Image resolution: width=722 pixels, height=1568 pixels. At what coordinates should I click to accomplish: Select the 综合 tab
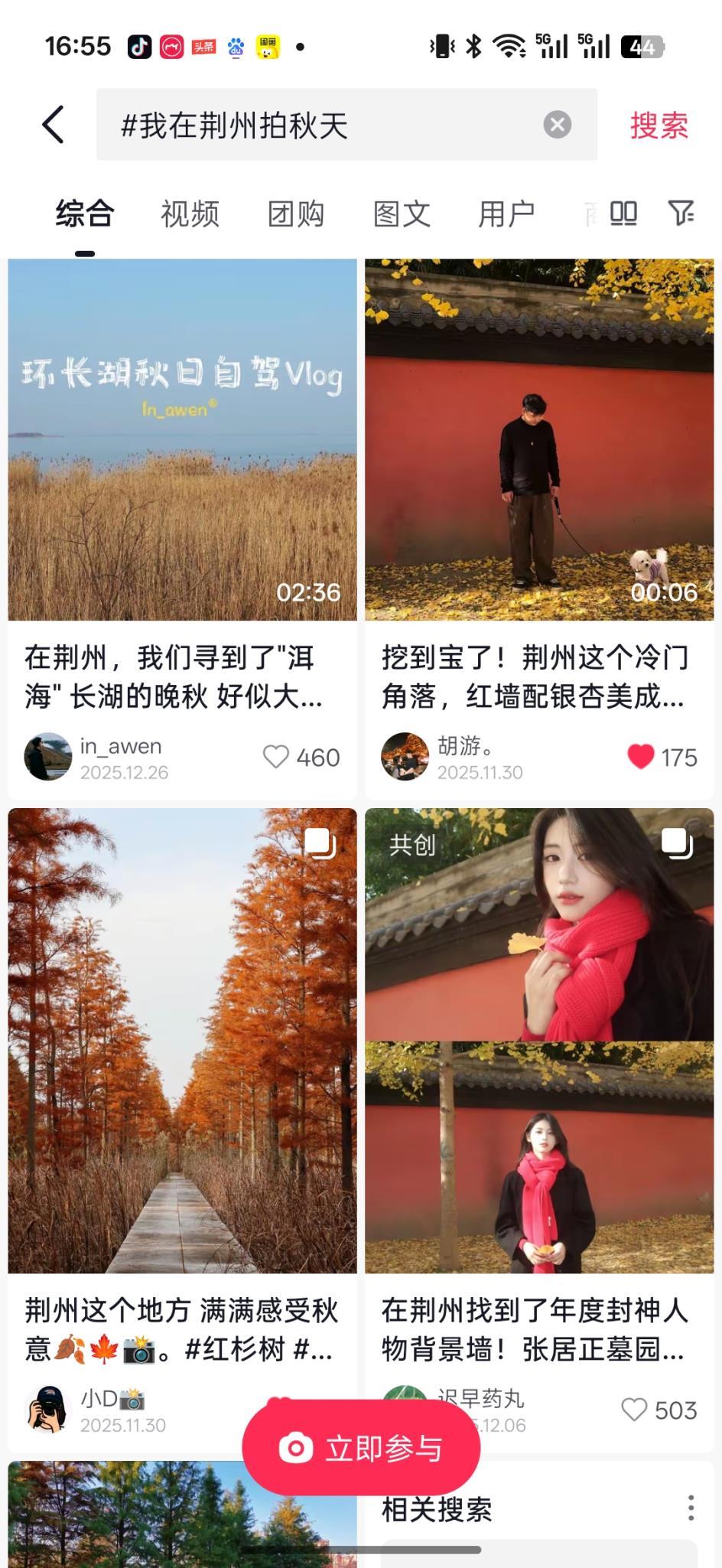point(85,214)
